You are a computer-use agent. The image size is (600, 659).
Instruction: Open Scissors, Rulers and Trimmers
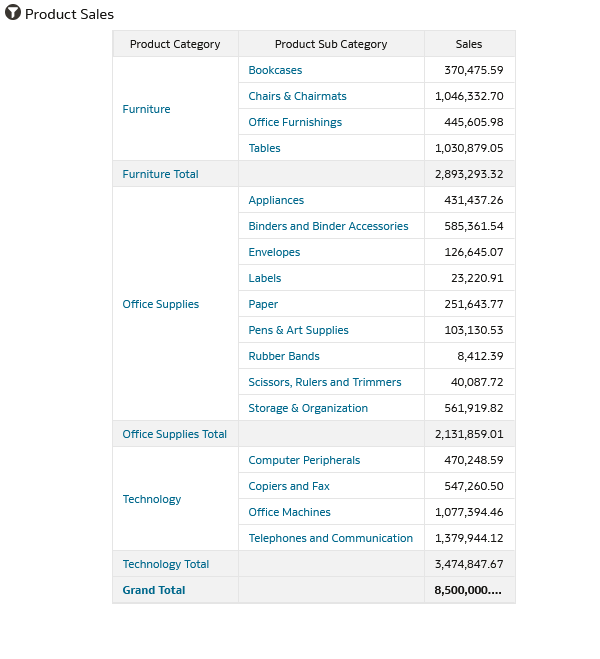pos(324,382)
